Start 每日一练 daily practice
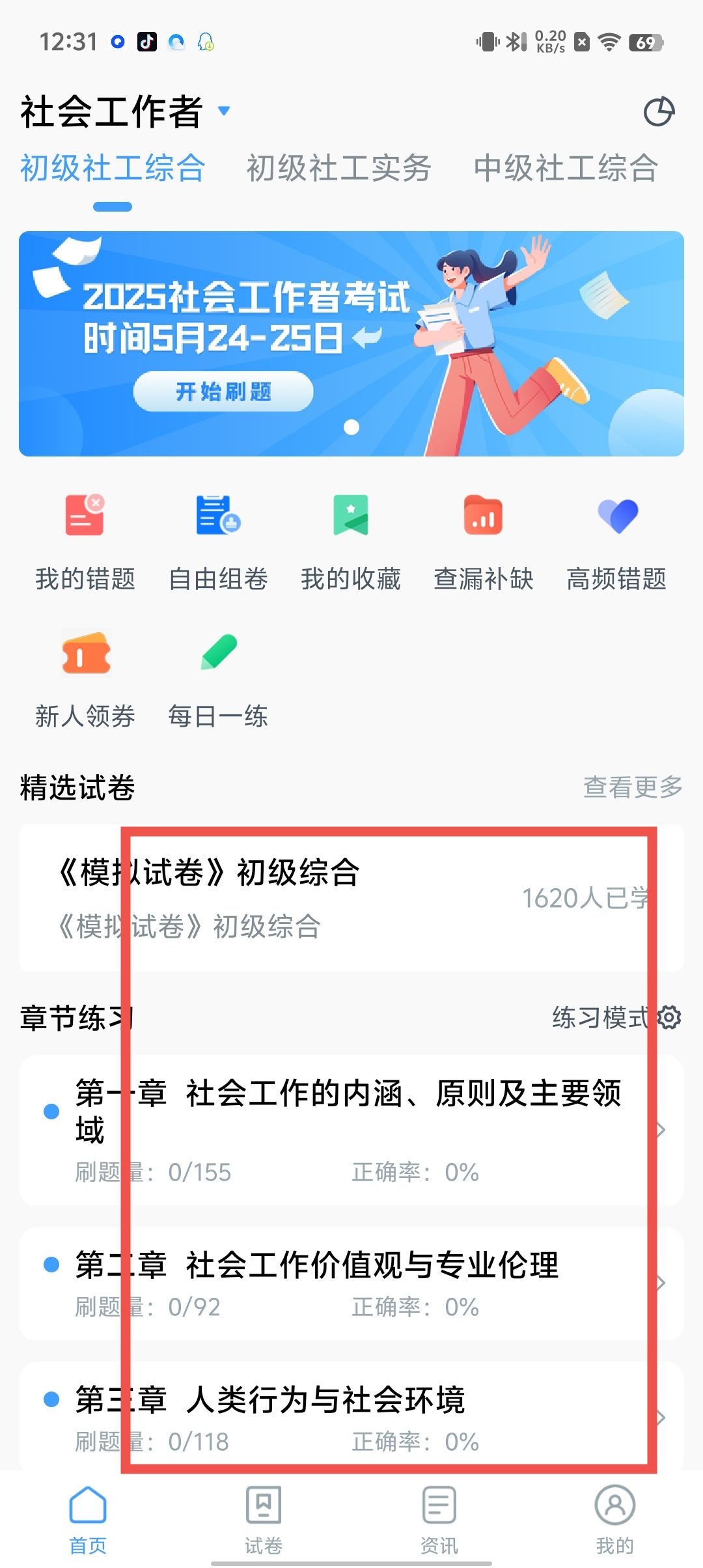This screenshot has width=703, height=1568. (x=218, y=679)
